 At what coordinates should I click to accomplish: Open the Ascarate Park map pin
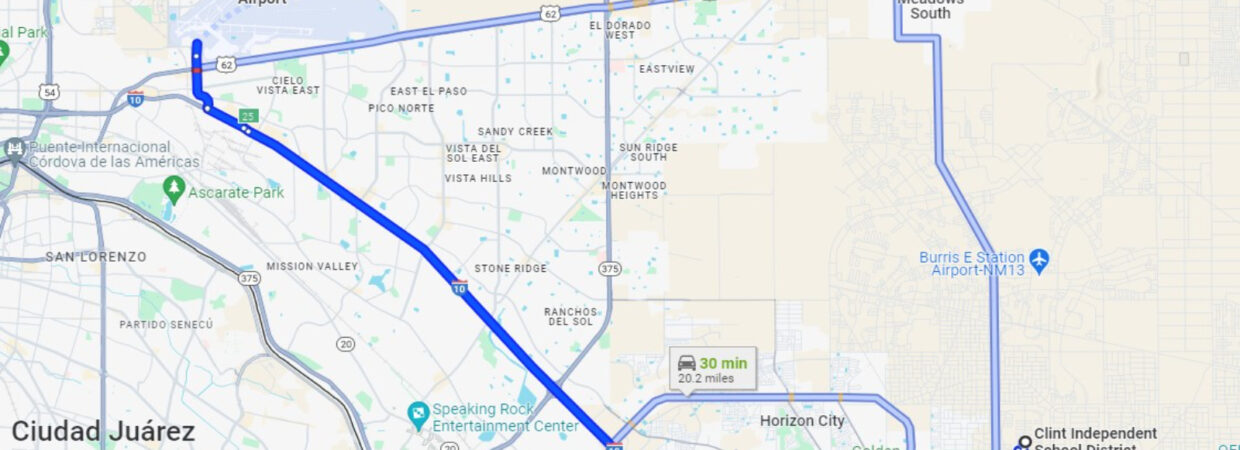[x=175, y=187]
